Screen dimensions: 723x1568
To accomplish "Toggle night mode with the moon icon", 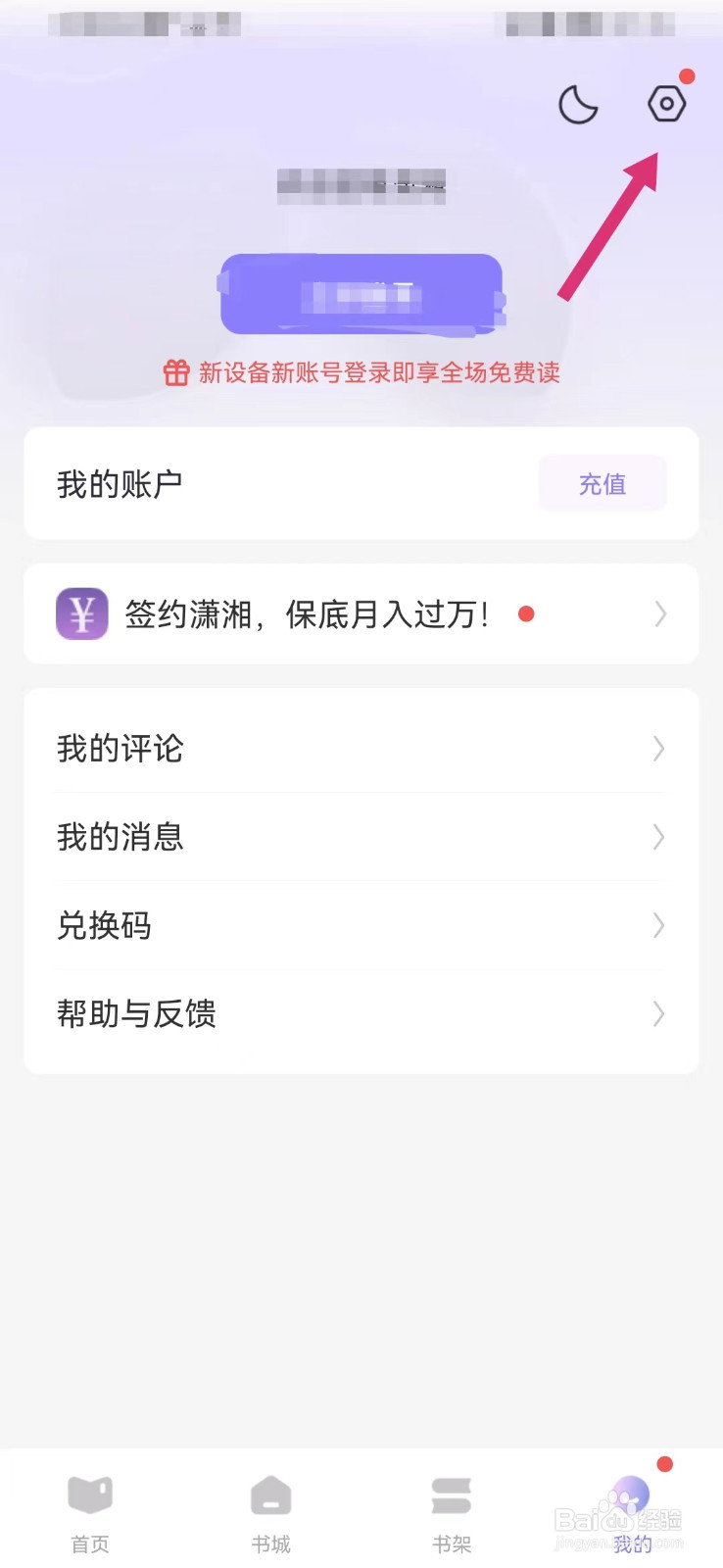I will coord(578,104).
